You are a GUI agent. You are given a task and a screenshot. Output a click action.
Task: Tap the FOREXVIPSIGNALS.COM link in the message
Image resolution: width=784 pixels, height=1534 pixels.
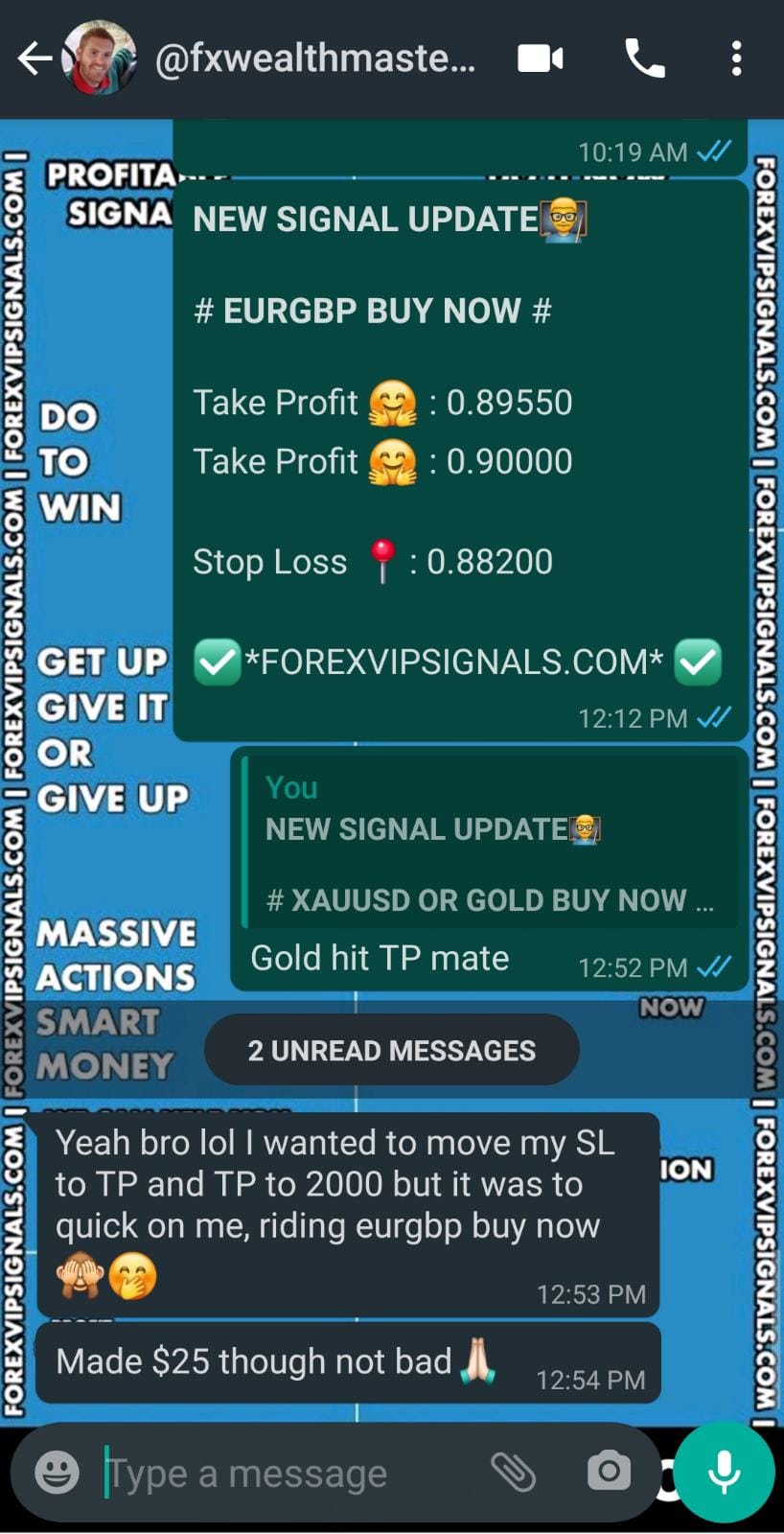coord(454,662)
